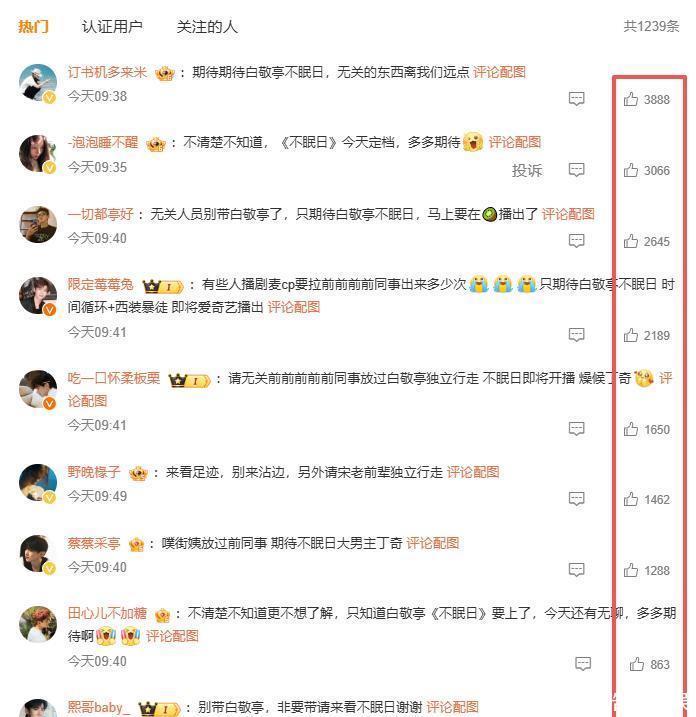The height and width of the screenshot is (717, 696).
Task: Like the comment by 订书机多来米
Action: click(631, 99)
